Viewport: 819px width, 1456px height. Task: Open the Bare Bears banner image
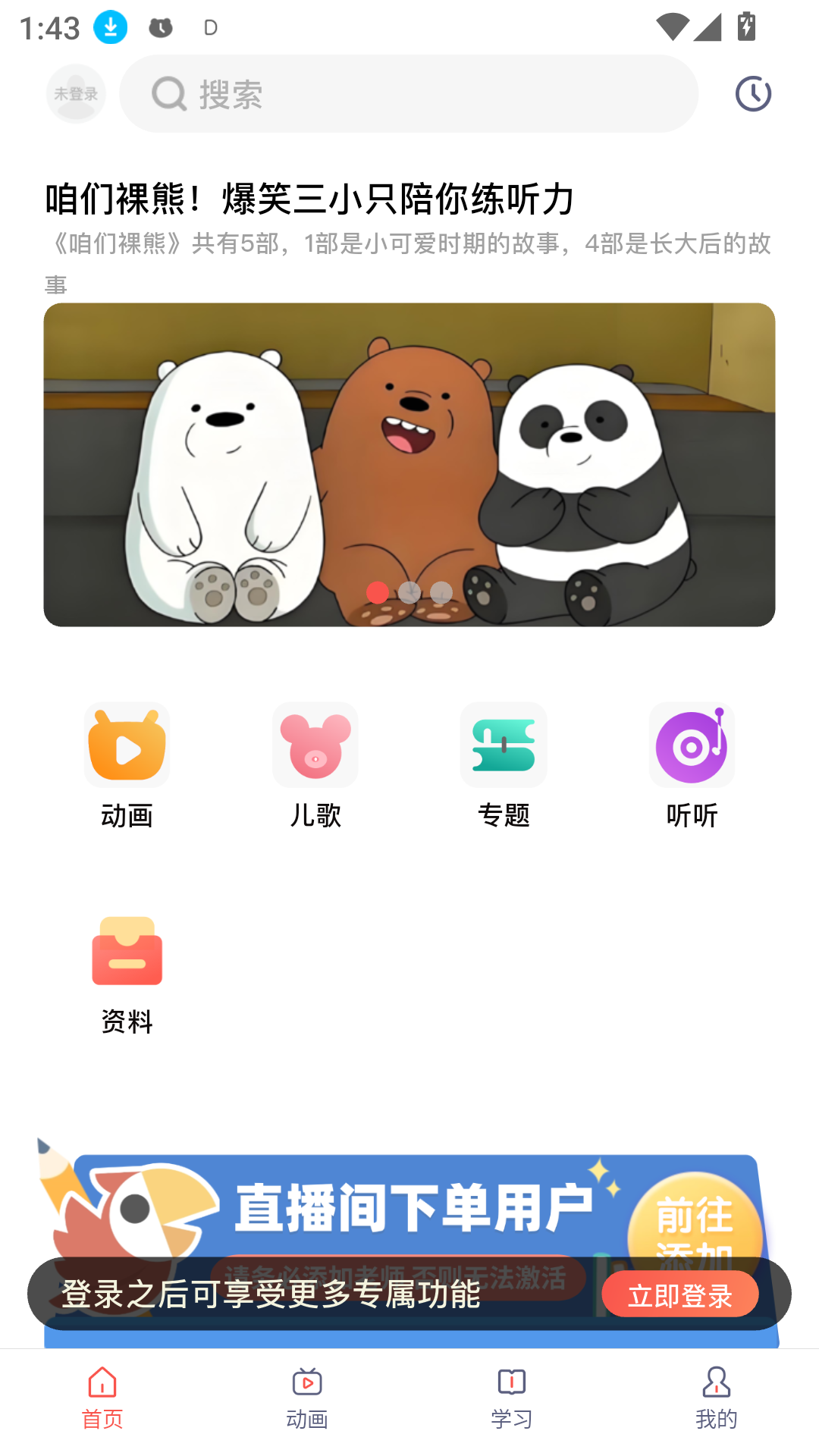click(409, 464)
